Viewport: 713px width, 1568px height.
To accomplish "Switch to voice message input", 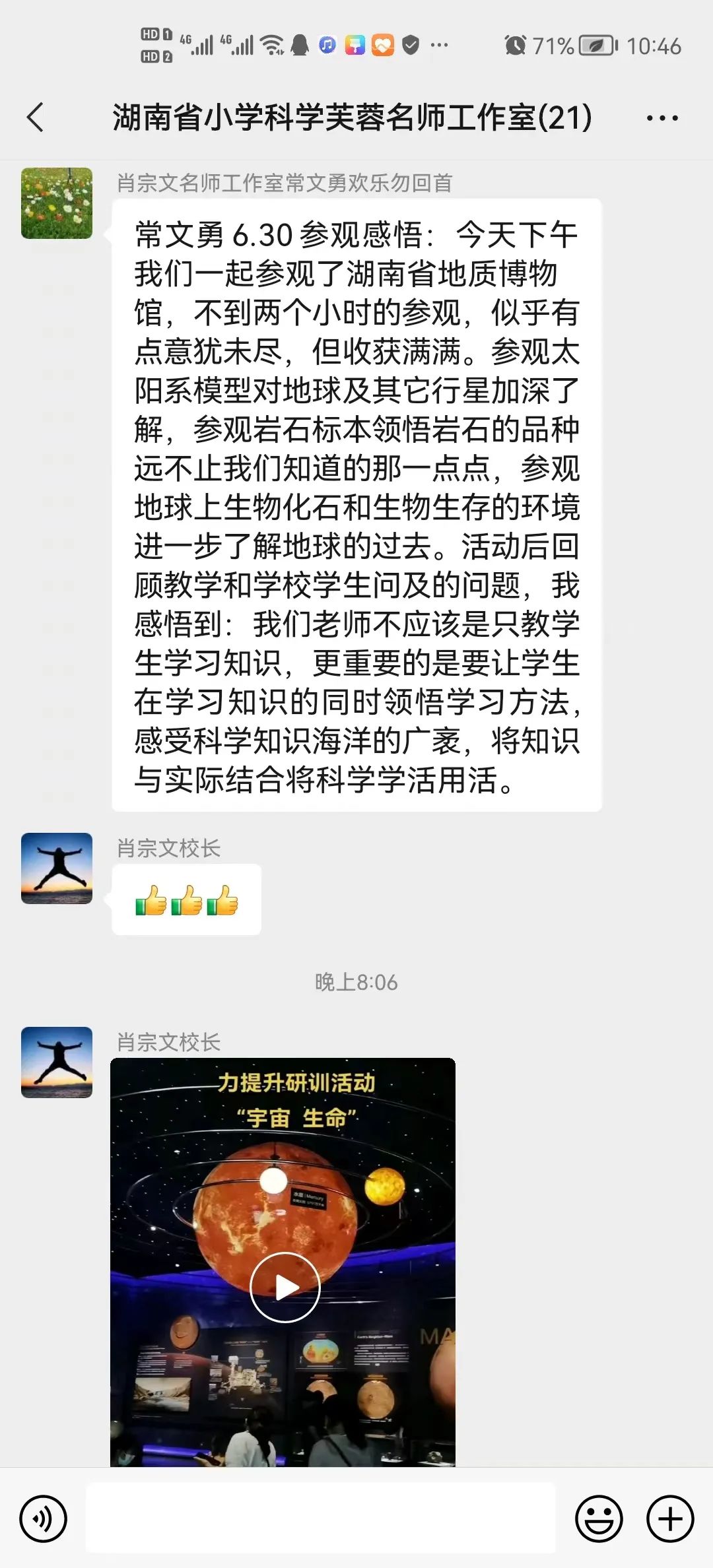I will 44,1519.
